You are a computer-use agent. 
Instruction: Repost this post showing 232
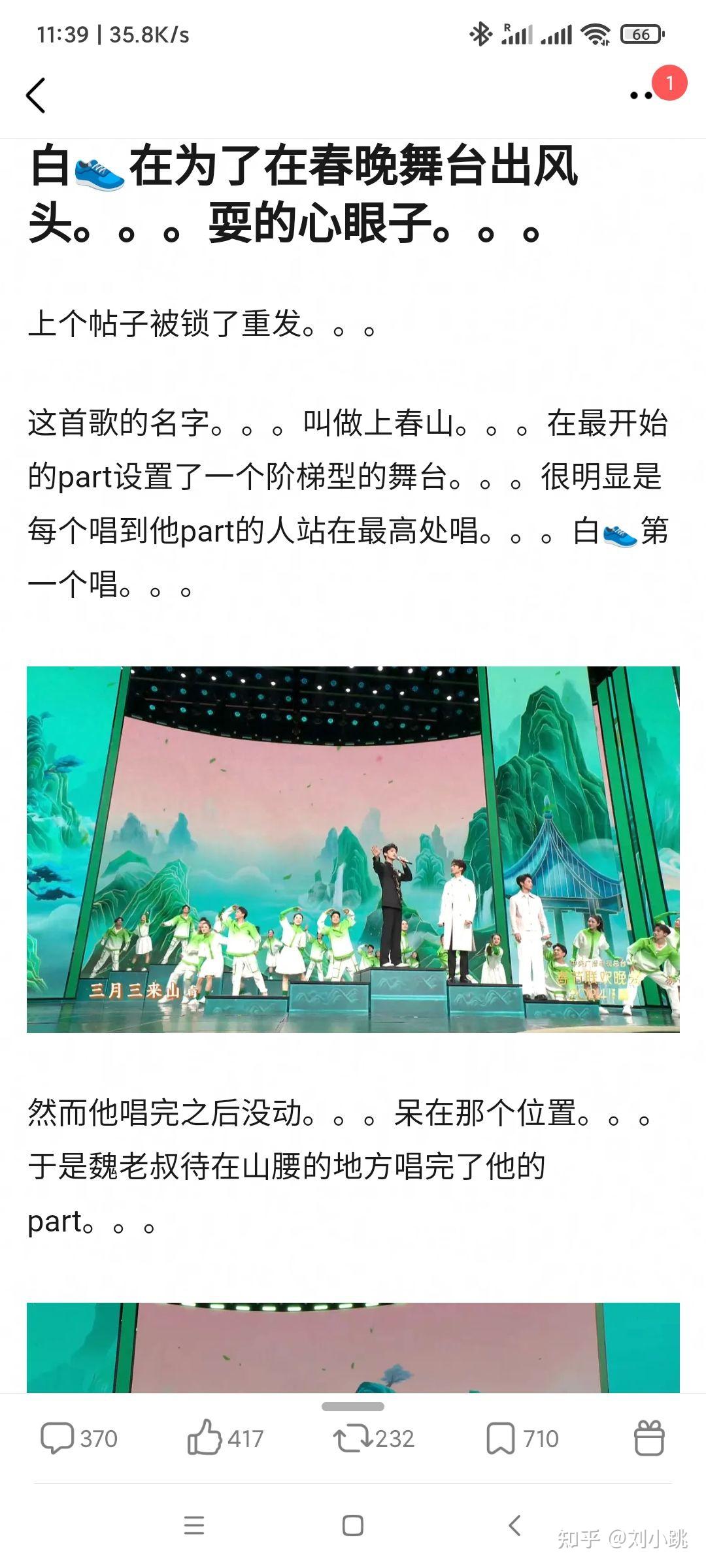tap(373, 1439)
